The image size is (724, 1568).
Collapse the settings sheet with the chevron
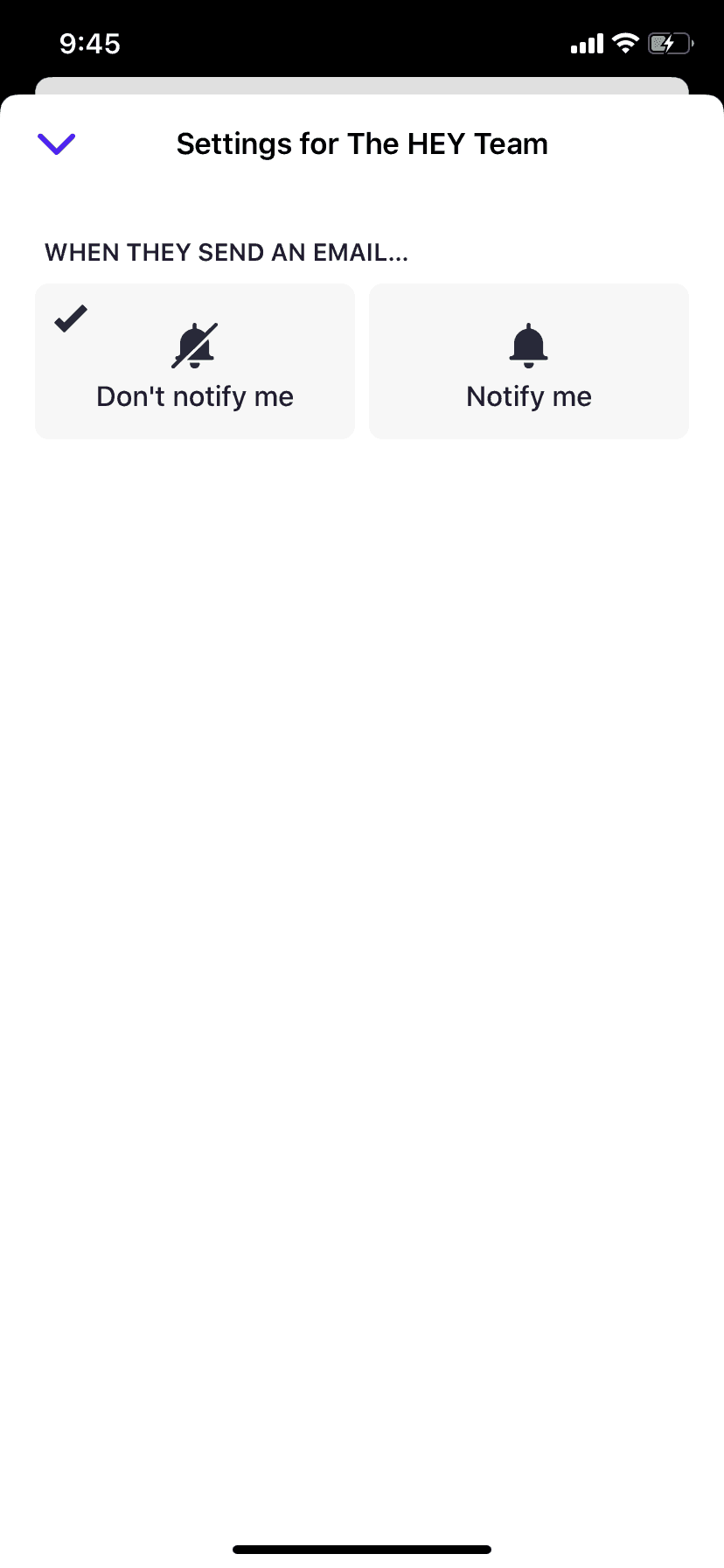[x=57, y=143]
